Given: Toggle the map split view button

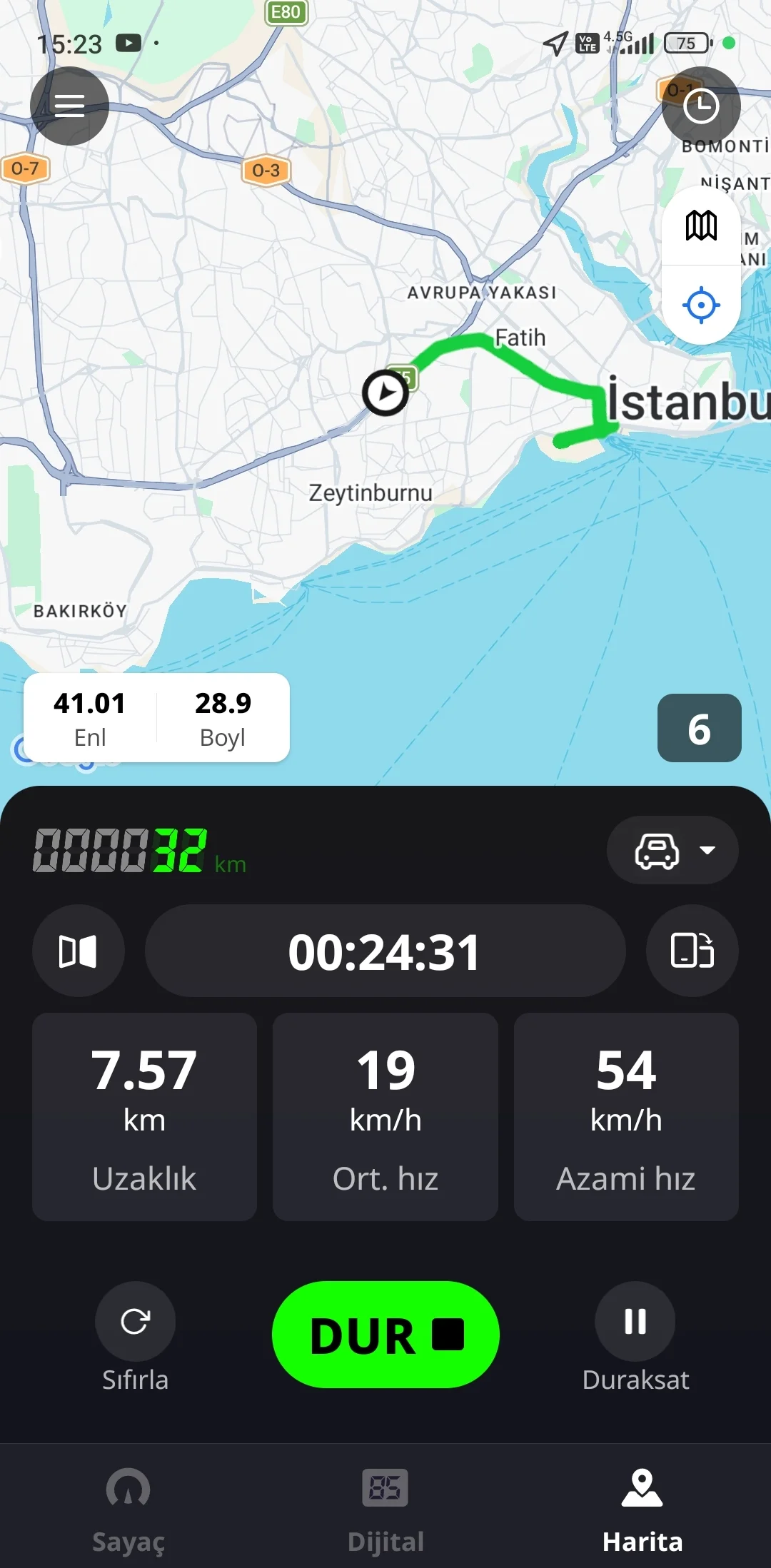Looking at the screenshot, I should tap(78, 951).
